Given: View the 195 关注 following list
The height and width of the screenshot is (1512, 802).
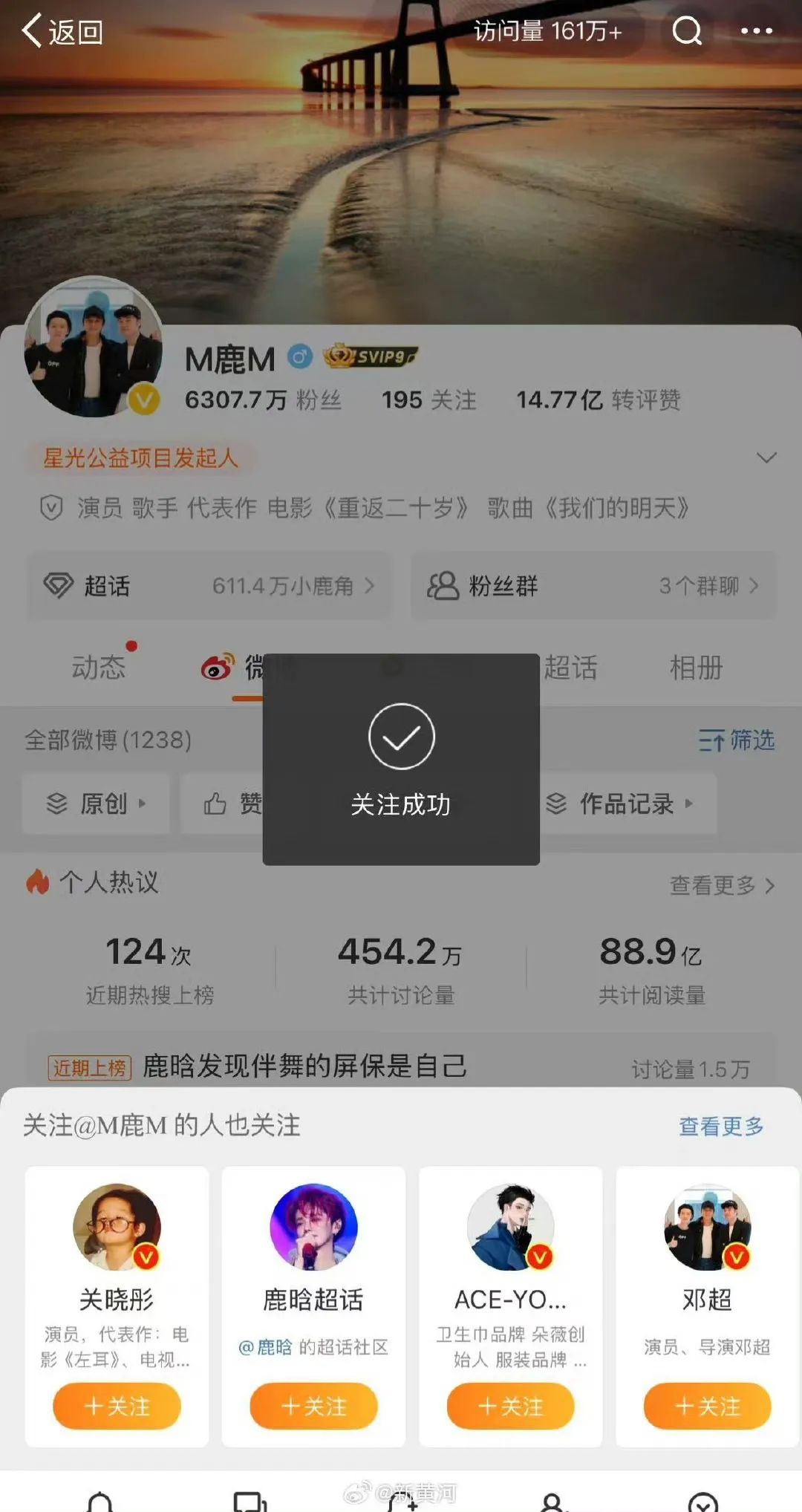Looking at the screenshot, I should (x=428, y=400).
